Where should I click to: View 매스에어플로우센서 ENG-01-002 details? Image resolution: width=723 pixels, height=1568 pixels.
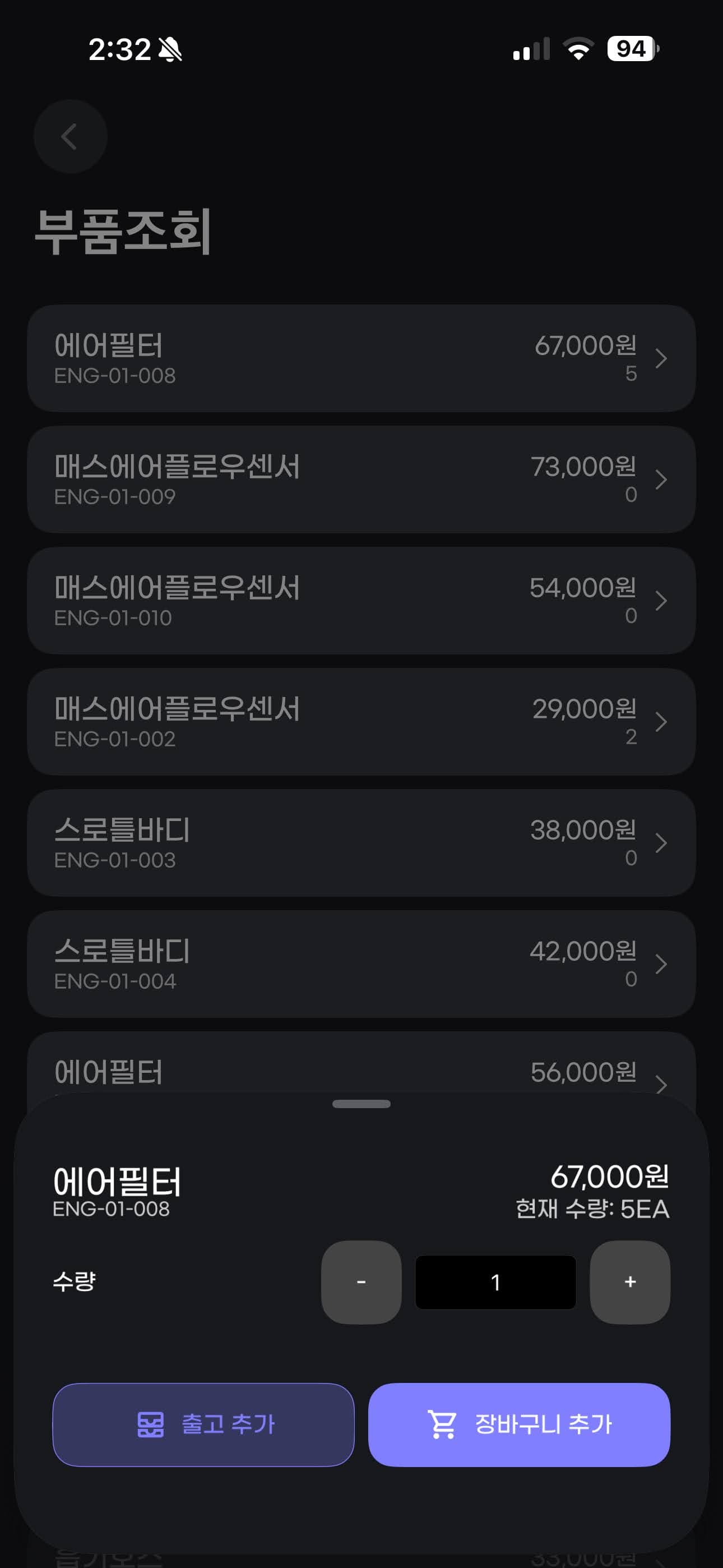click(x=361, y=722)
